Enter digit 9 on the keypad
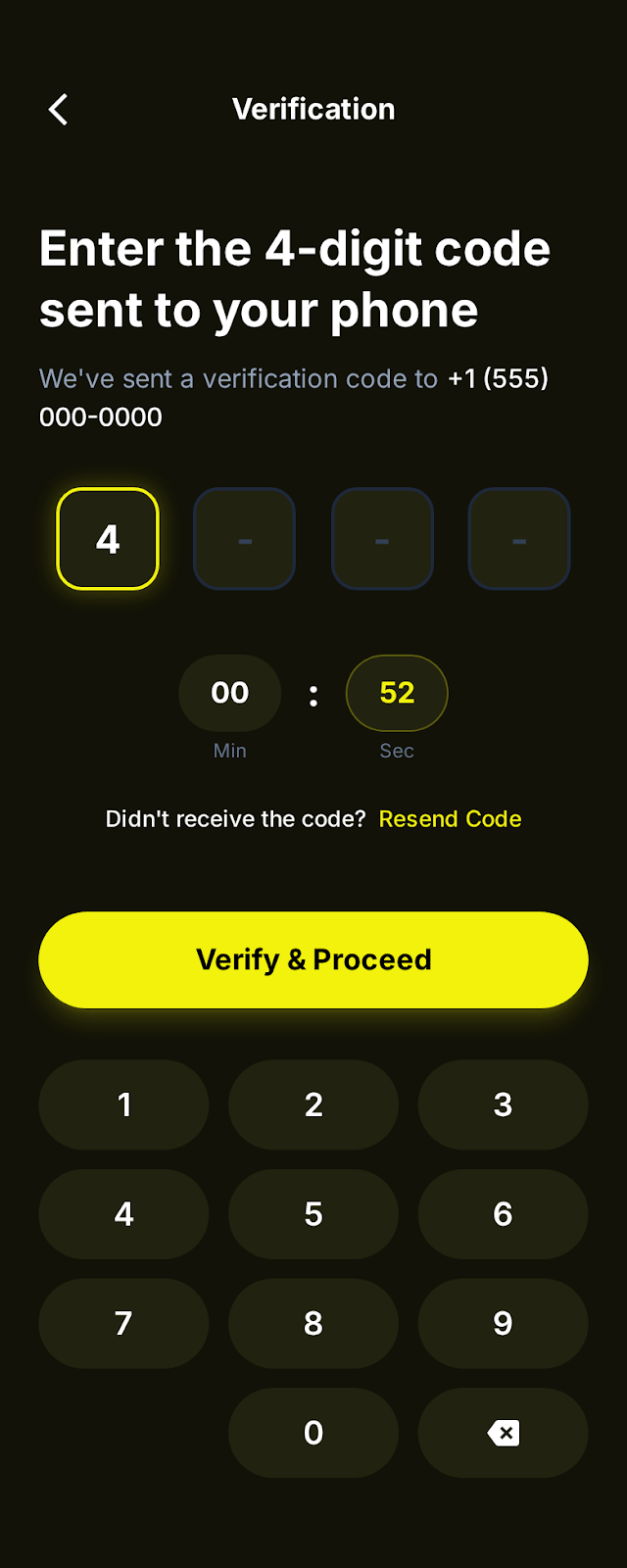The width and height of the screenshot is (627, 1568). click(503, 1323)
